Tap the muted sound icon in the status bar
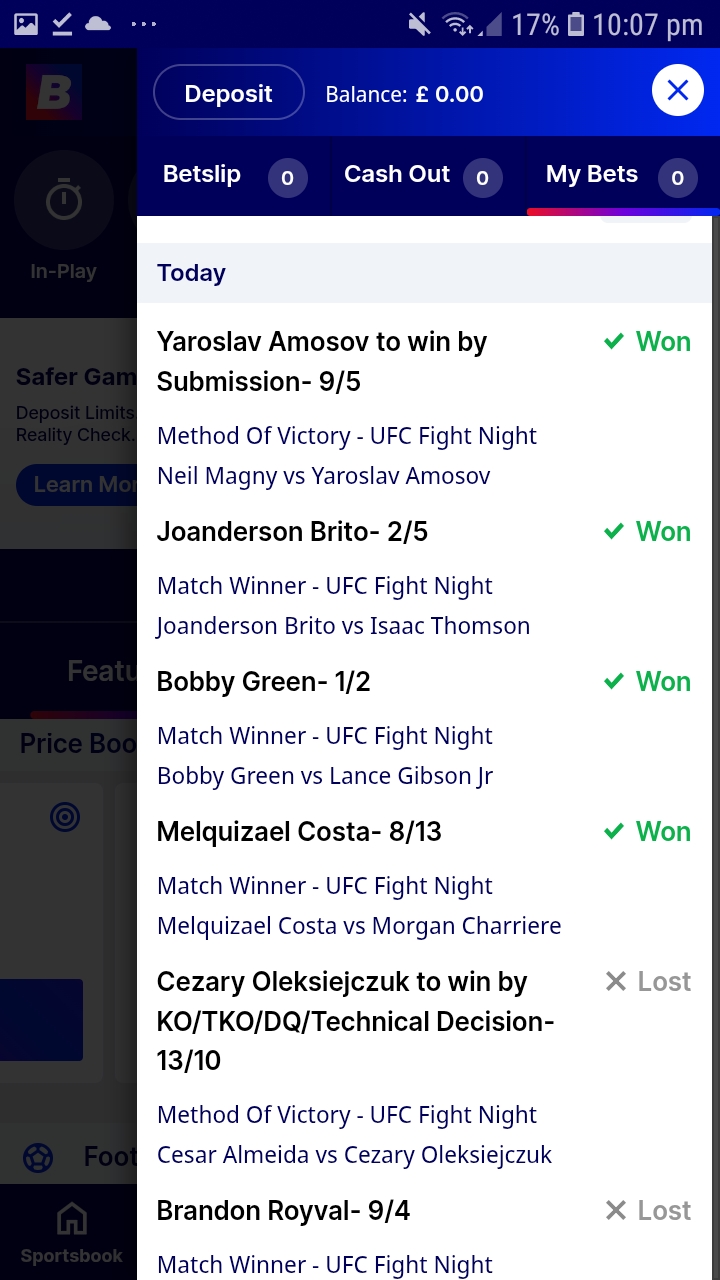This screenshot has width=720, height=1280. click(x=419, y=19)
